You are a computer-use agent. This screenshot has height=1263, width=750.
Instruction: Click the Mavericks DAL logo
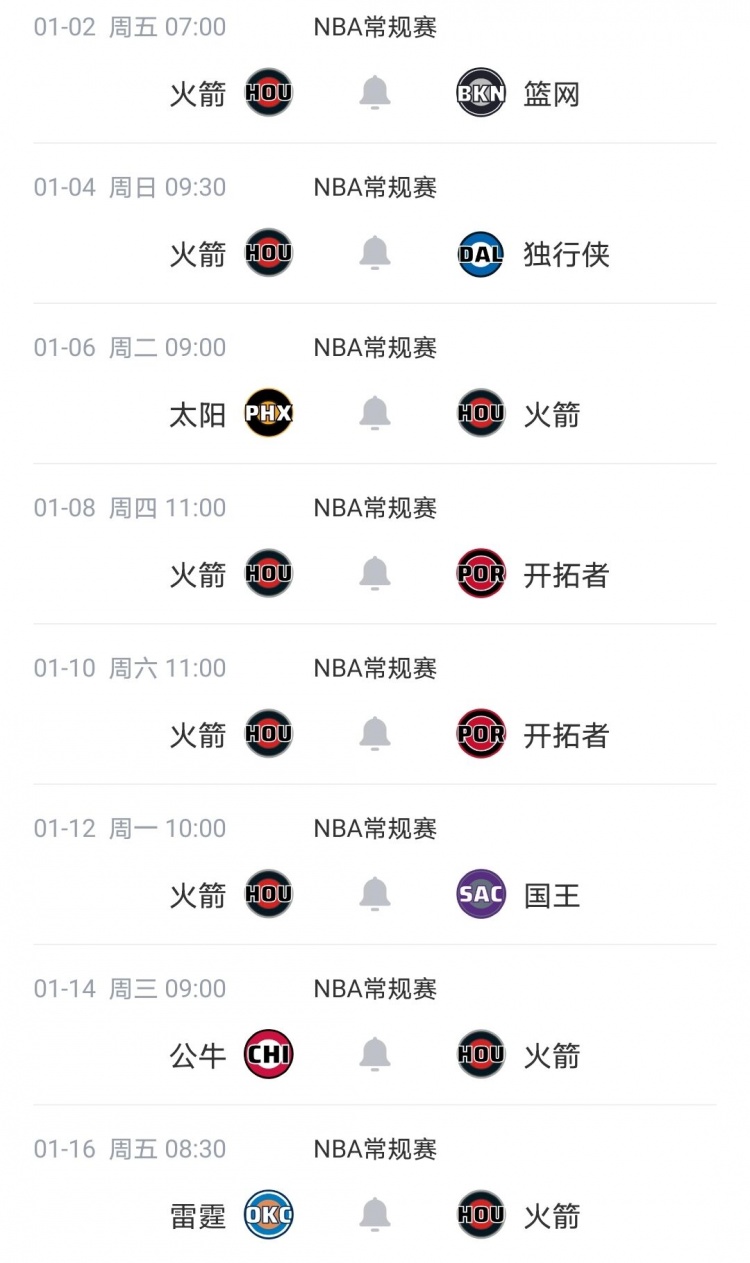pos(480,254)
